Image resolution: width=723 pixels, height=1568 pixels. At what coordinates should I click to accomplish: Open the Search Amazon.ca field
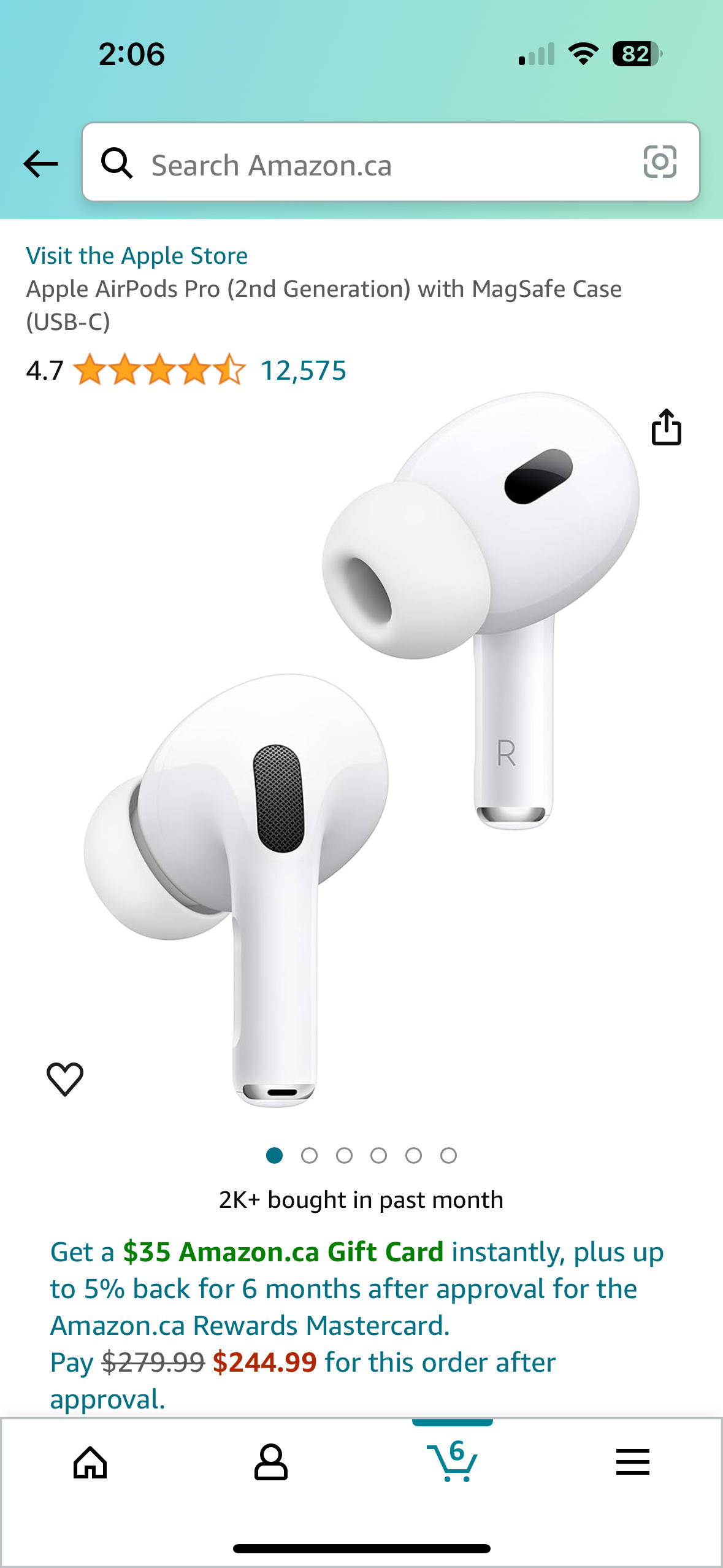(x=368, y=164)
